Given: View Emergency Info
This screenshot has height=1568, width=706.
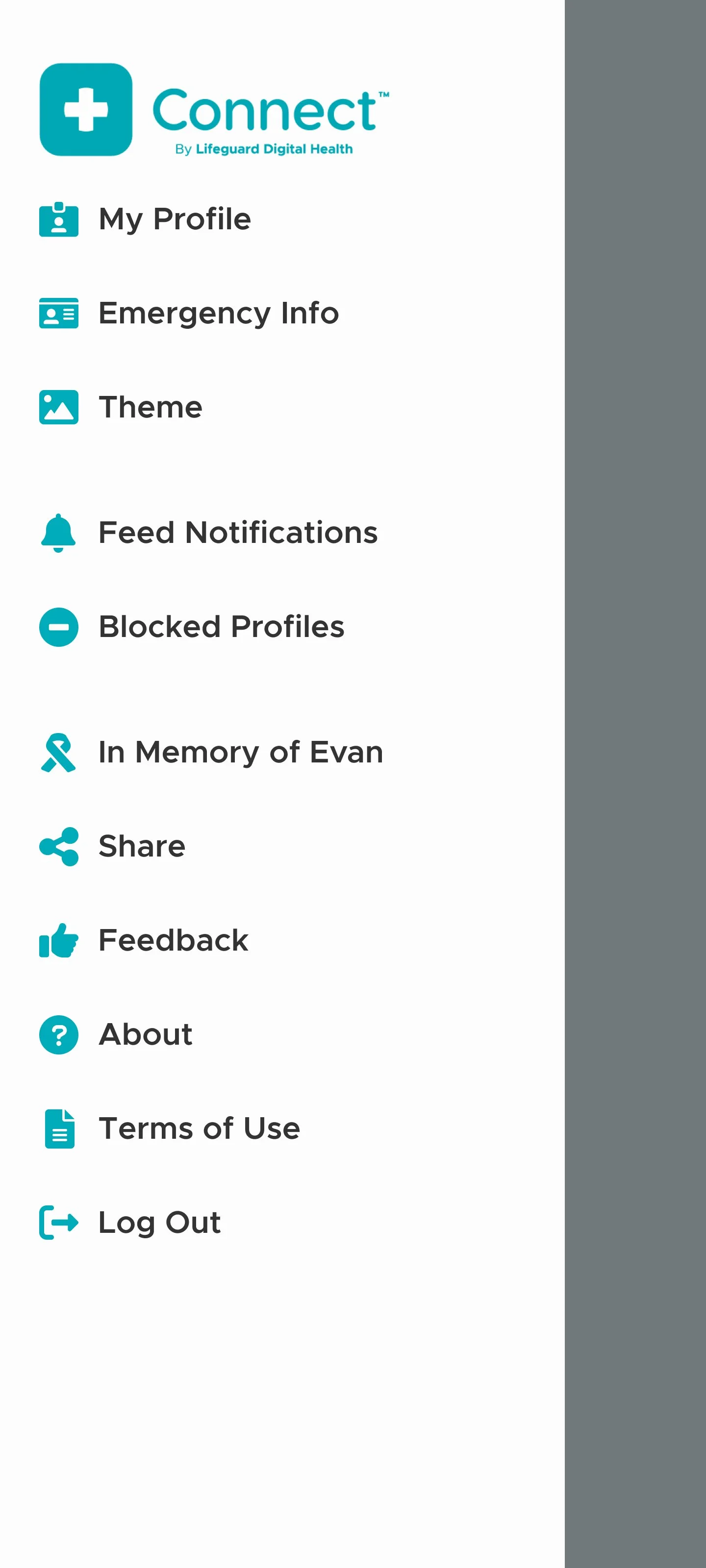Looking at the screenshot, I should (218, 314).
